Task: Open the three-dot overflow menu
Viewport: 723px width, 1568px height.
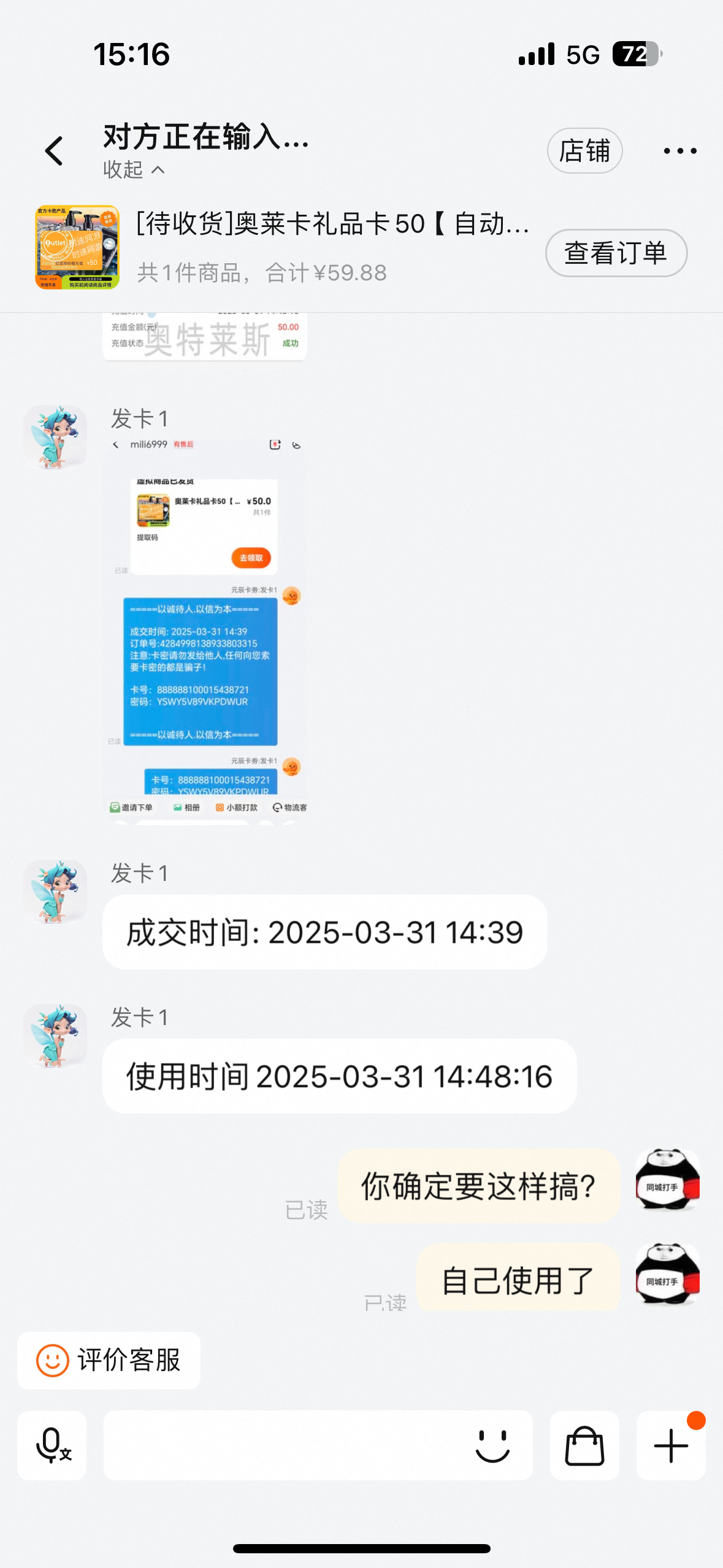Action: [679, 151]
